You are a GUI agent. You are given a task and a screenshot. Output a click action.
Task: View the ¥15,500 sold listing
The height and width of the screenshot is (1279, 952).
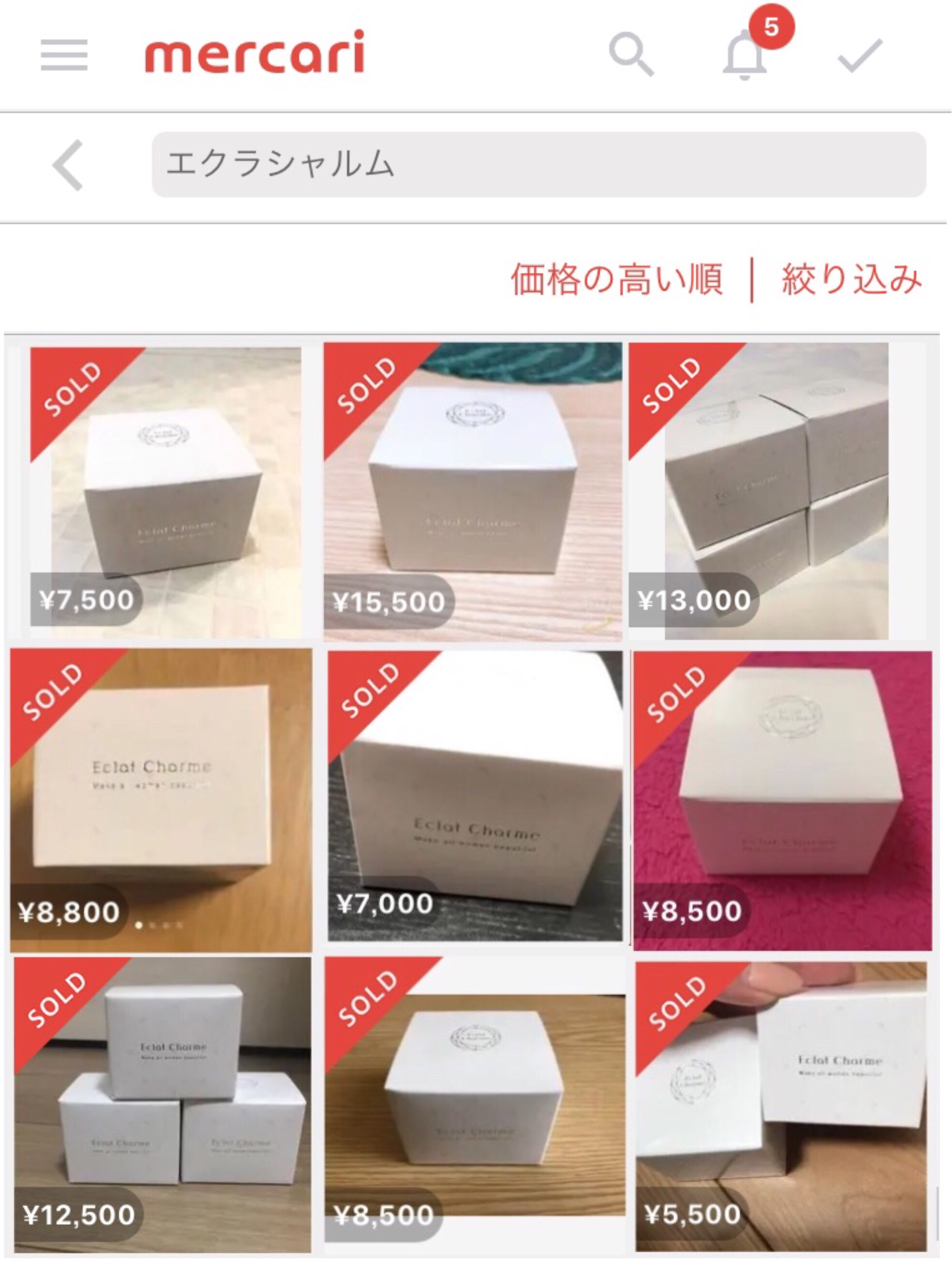pos(473,493)
